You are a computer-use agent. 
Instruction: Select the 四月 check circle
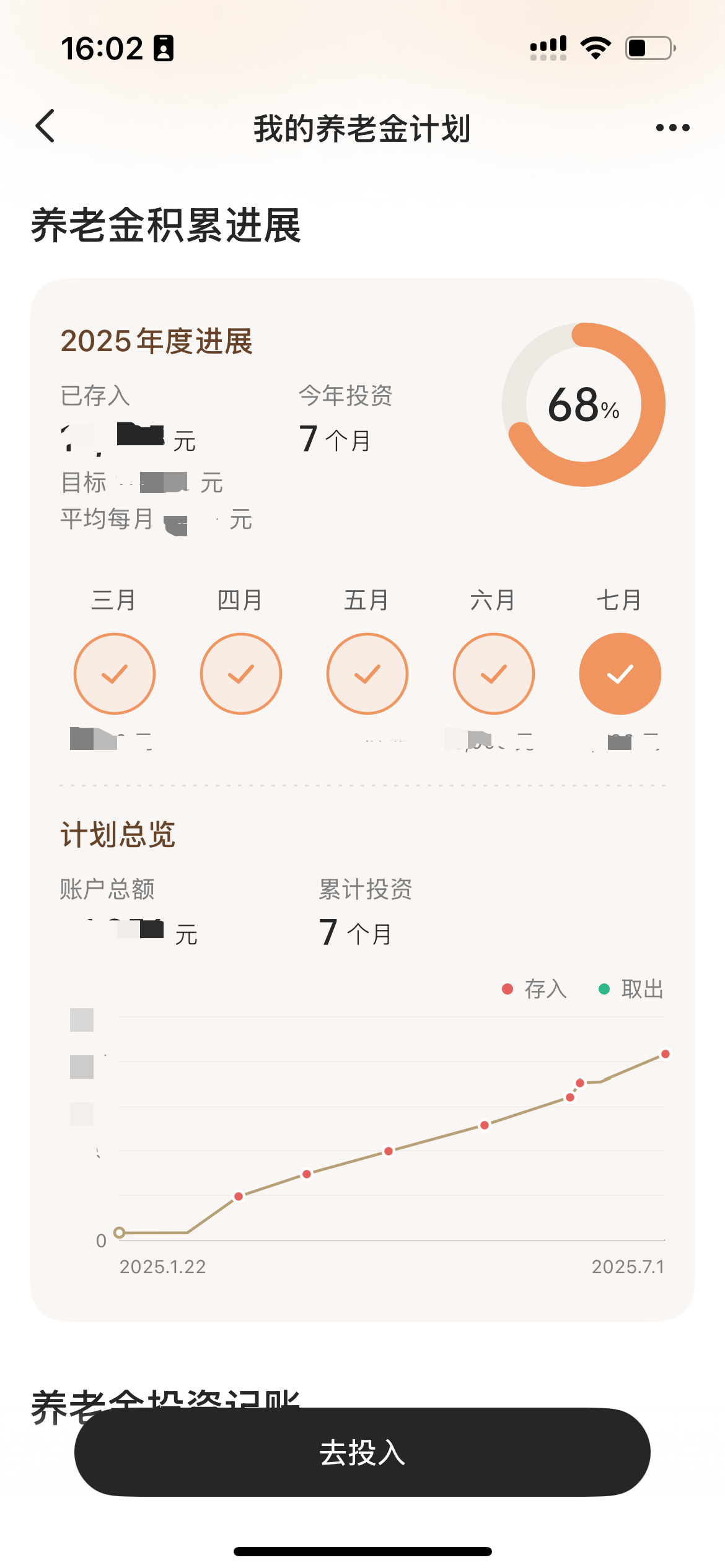click(241, 674)
